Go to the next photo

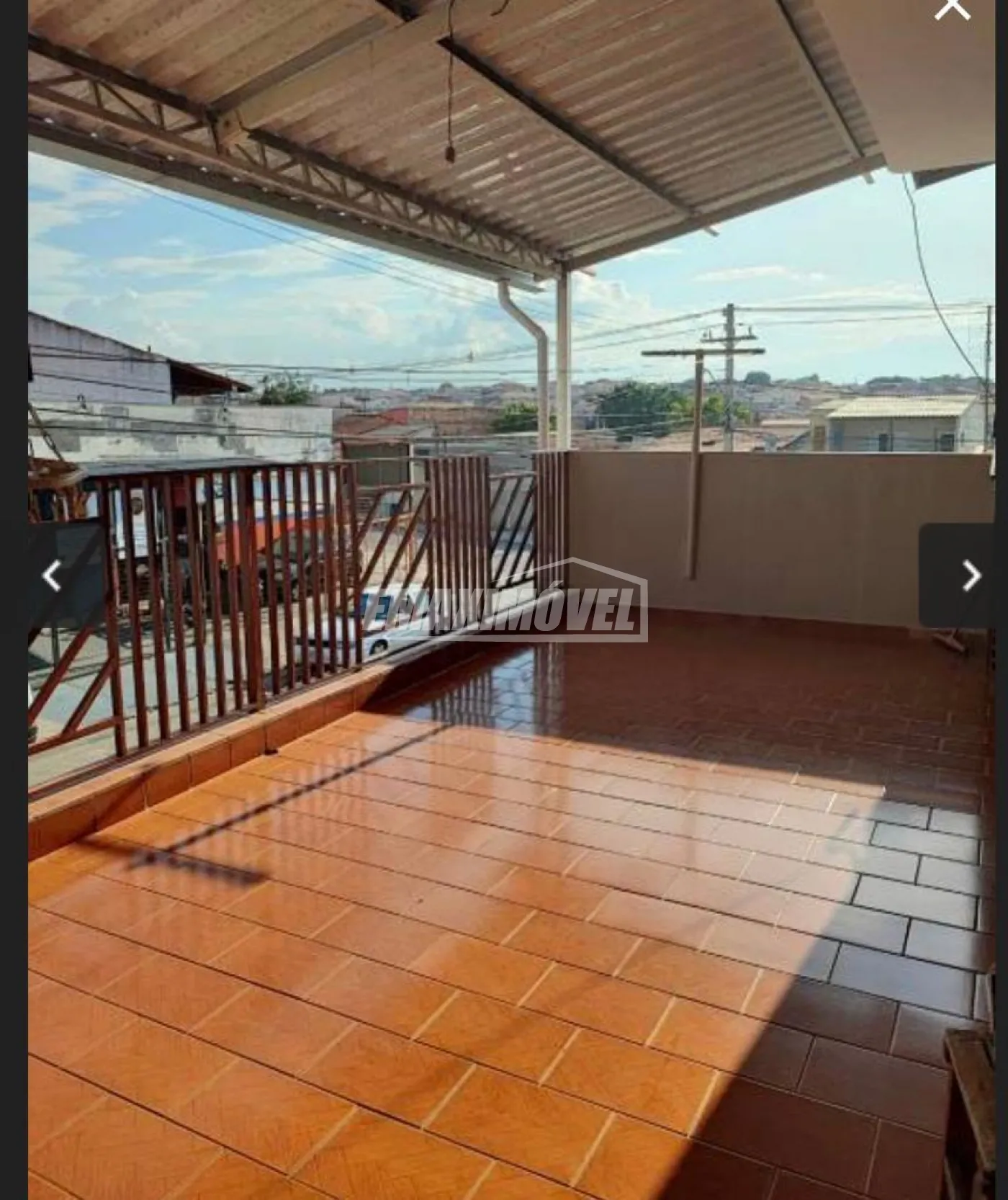tap(971, 576)
